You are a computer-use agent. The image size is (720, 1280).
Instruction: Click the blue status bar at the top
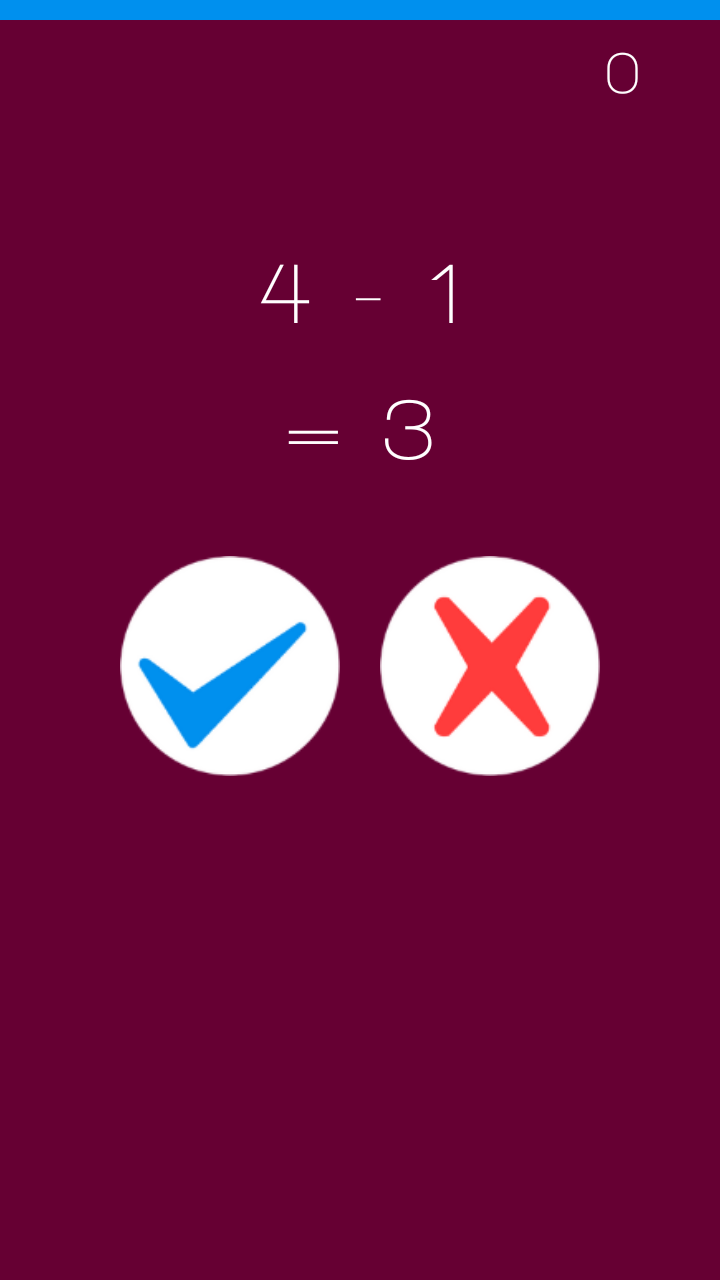(360, 11)
